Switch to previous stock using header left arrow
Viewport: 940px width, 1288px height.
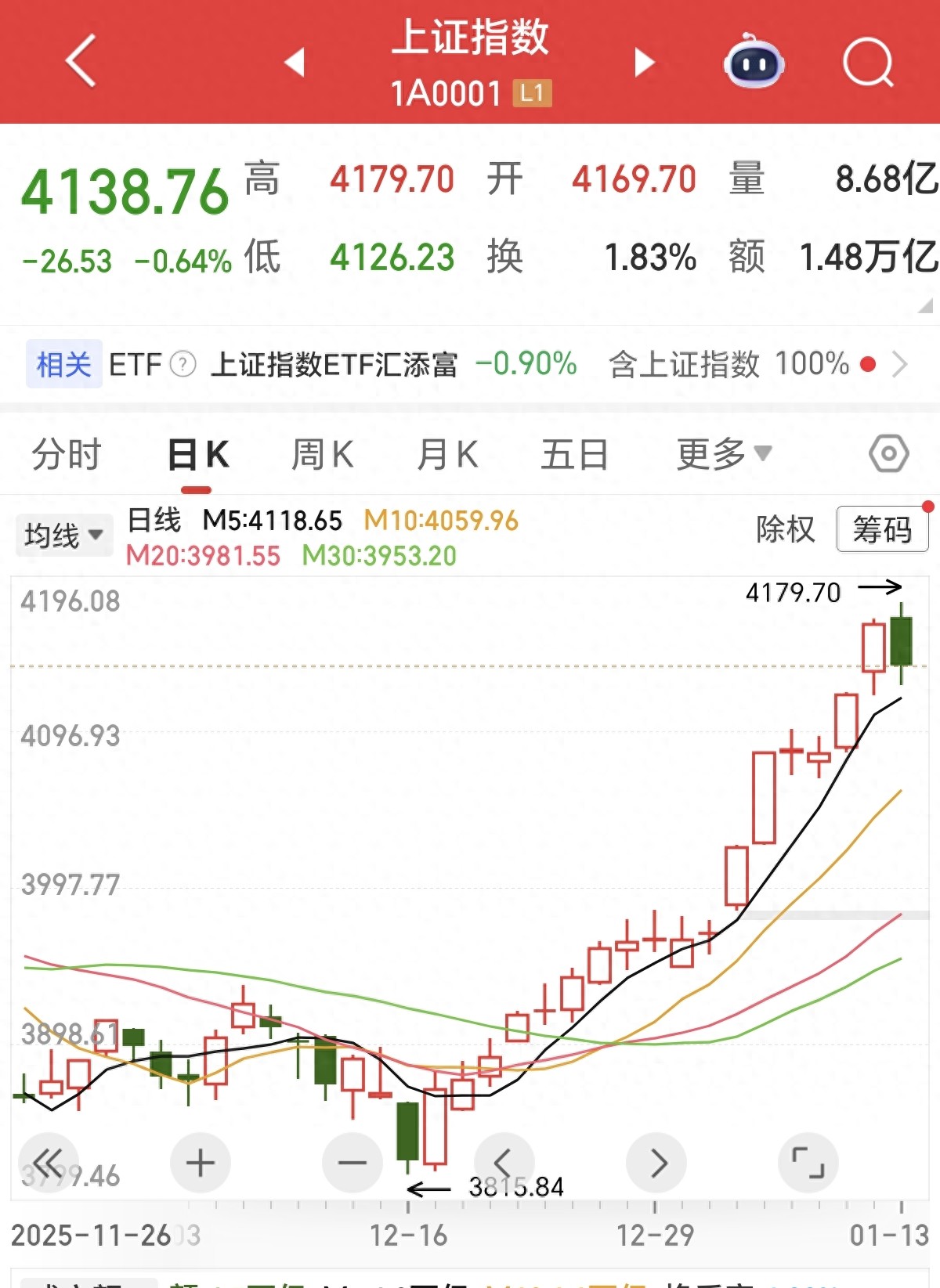(x=295, y=64)
